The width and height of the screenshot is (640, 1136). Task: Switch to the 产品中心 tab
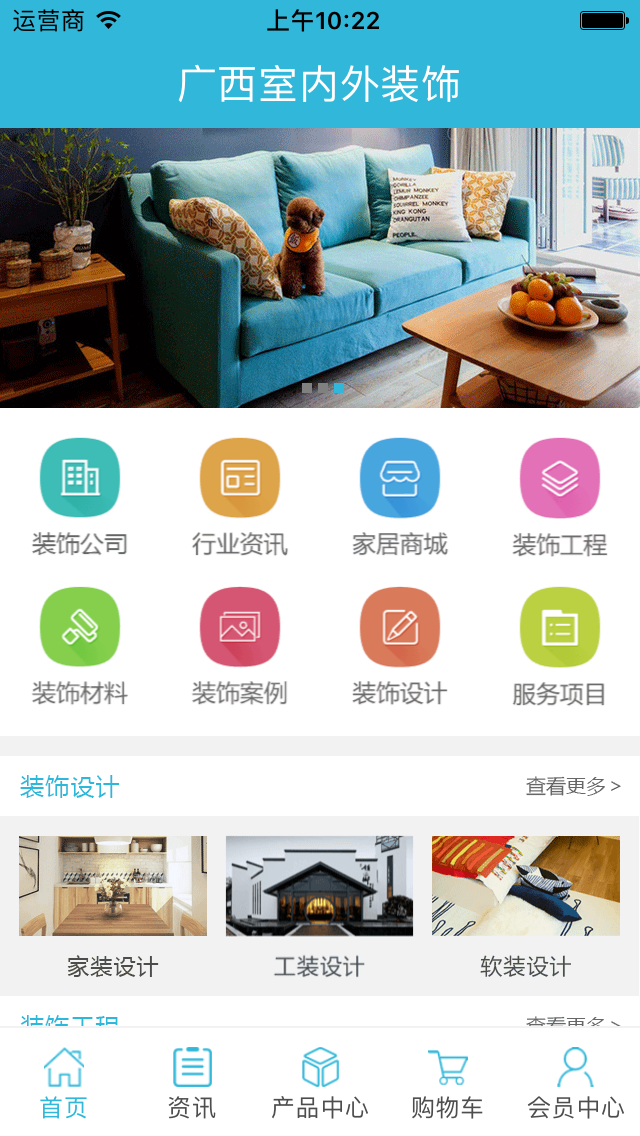tap(320, 1082)
